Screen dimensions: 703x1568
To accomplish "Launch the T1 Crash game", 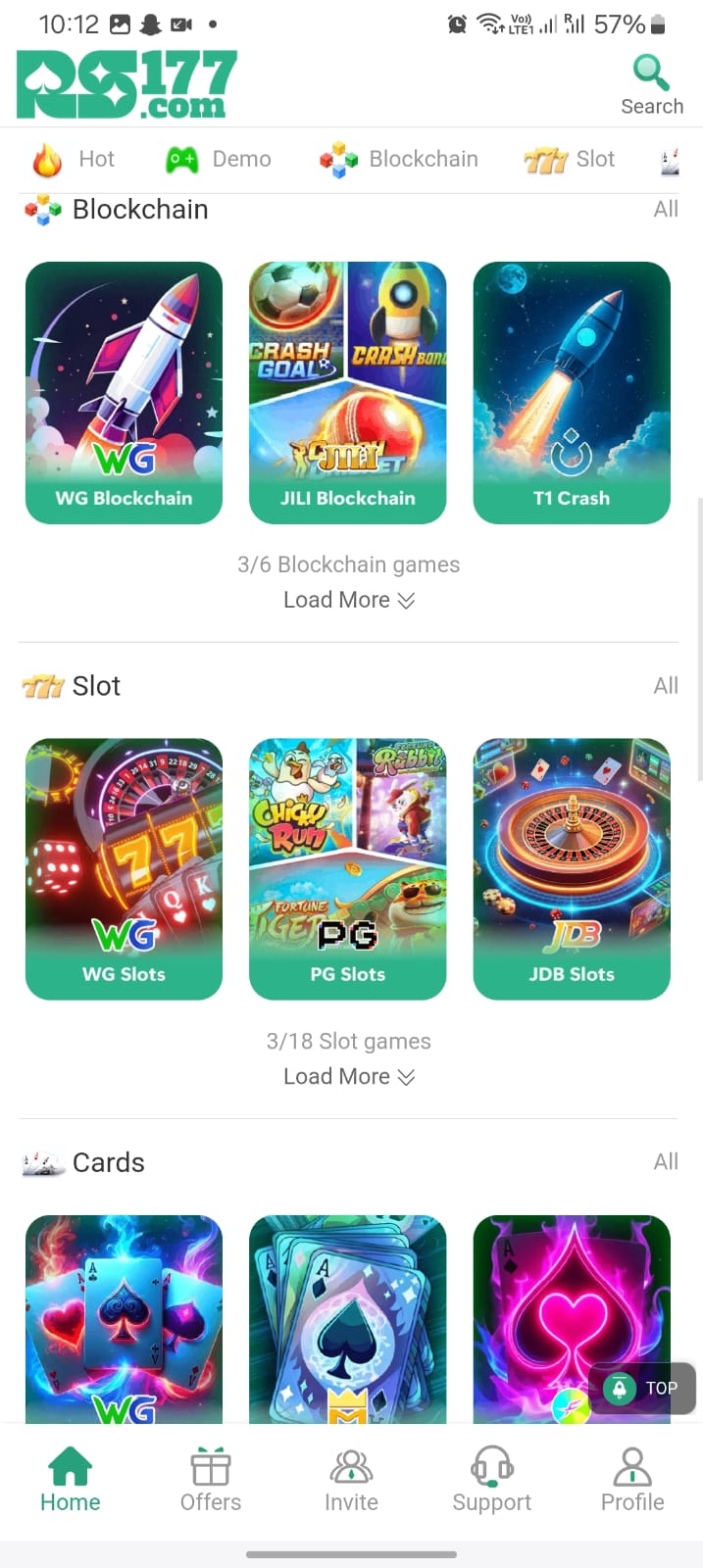I will click(572, 392).
